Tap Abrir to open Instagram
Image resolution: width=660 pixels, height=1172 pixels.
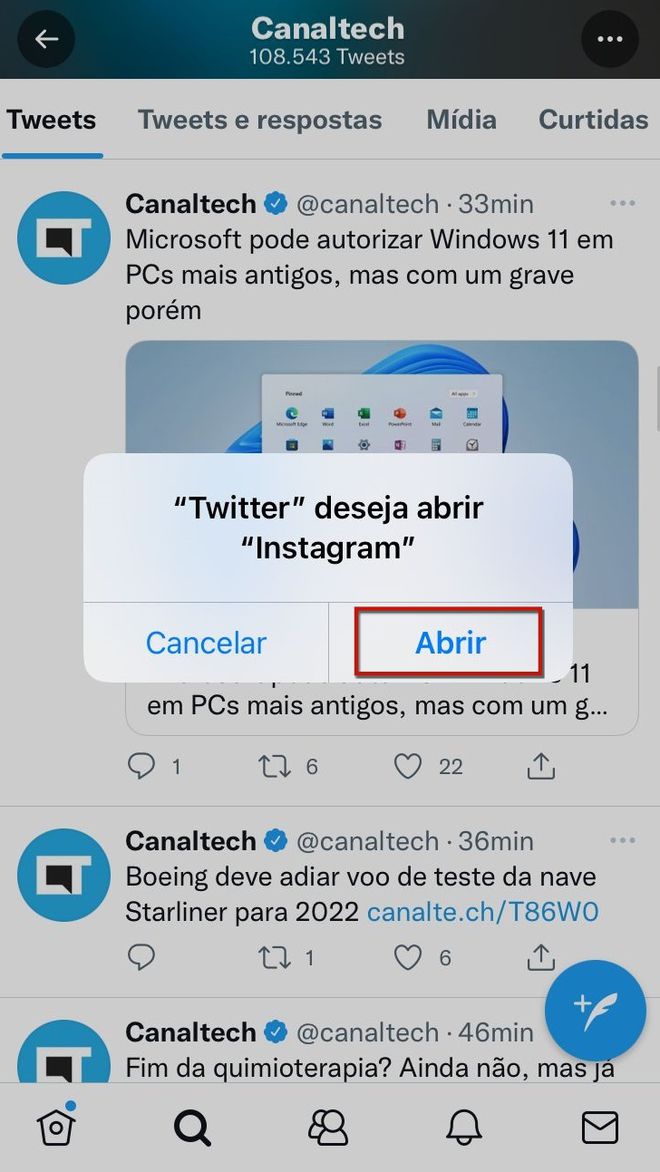[x=450, y=643]
